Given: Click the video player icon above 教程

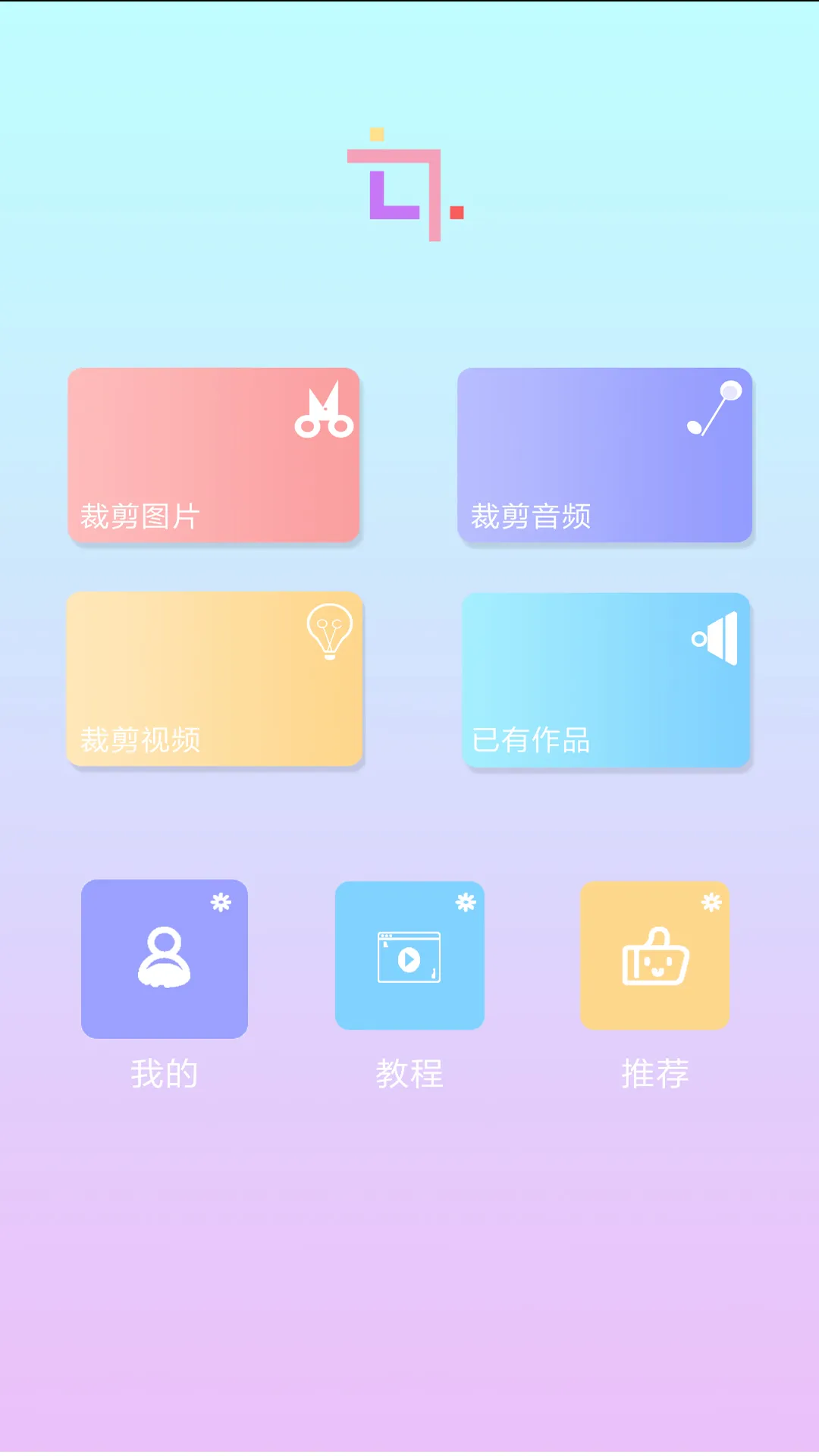Looking at the screenshot, I should pos(409,955).
